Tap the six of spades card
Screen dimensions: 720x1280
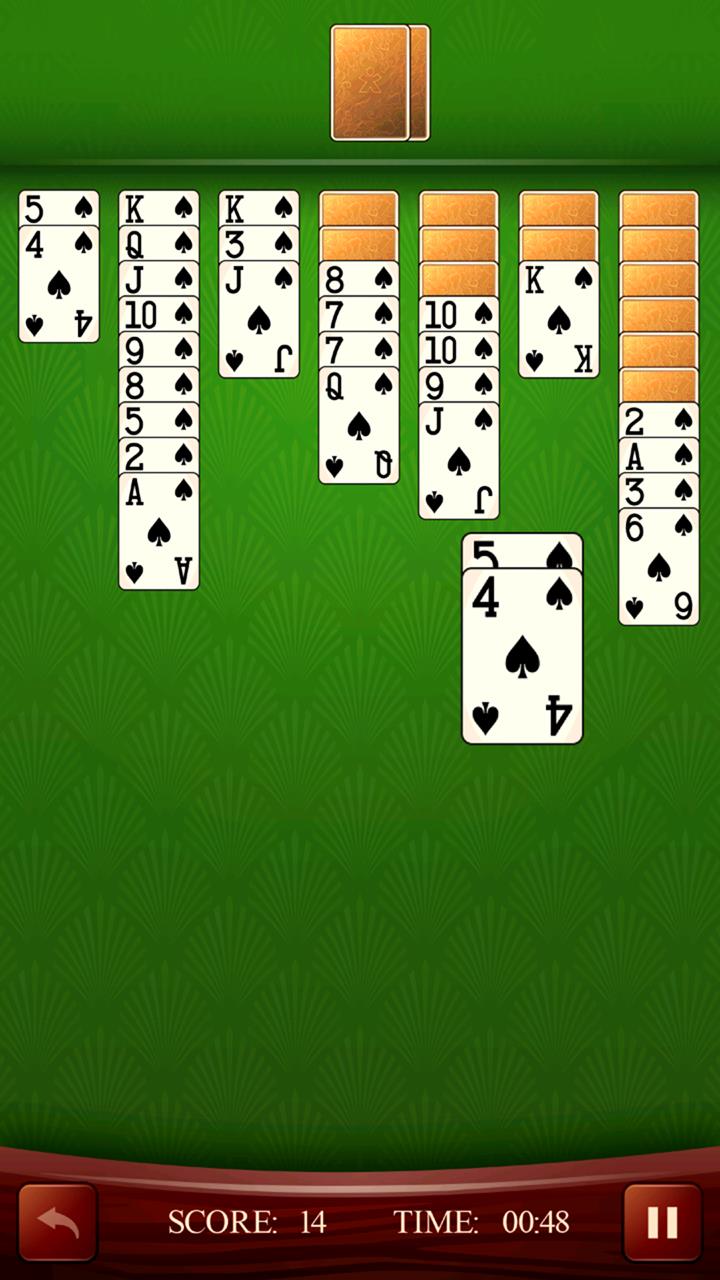[x=659, y=566]
